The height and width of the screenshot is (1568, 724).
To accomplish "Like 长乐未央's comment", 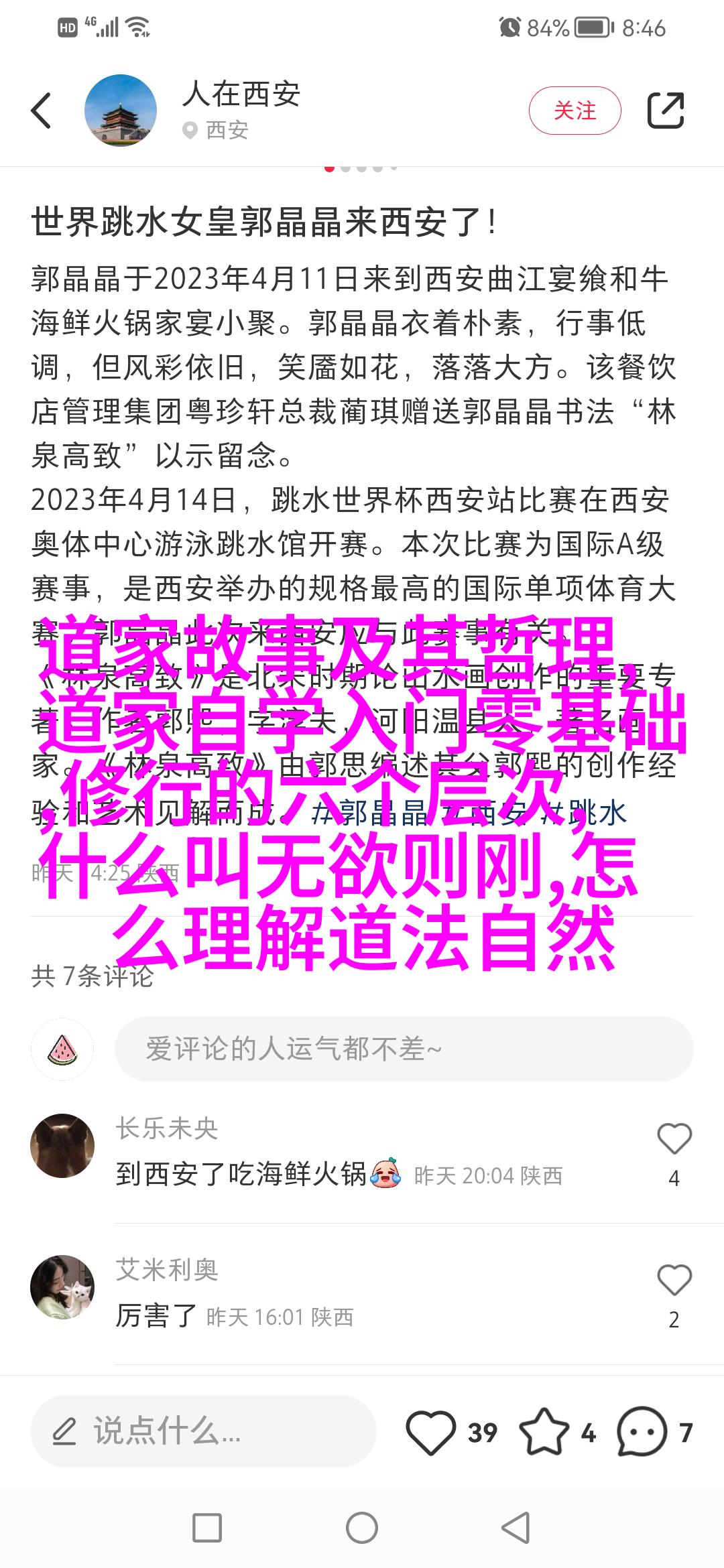I will pos(674,1138).
